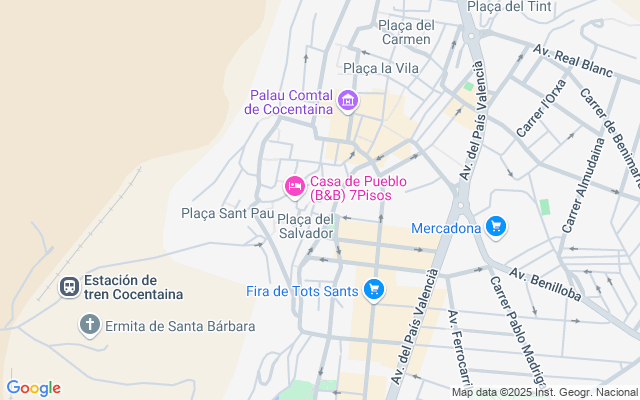Tap the Mercadona shopping cart marker
Image resolution: width=640 pixels, height=400 pixels.
pos(495,227)
